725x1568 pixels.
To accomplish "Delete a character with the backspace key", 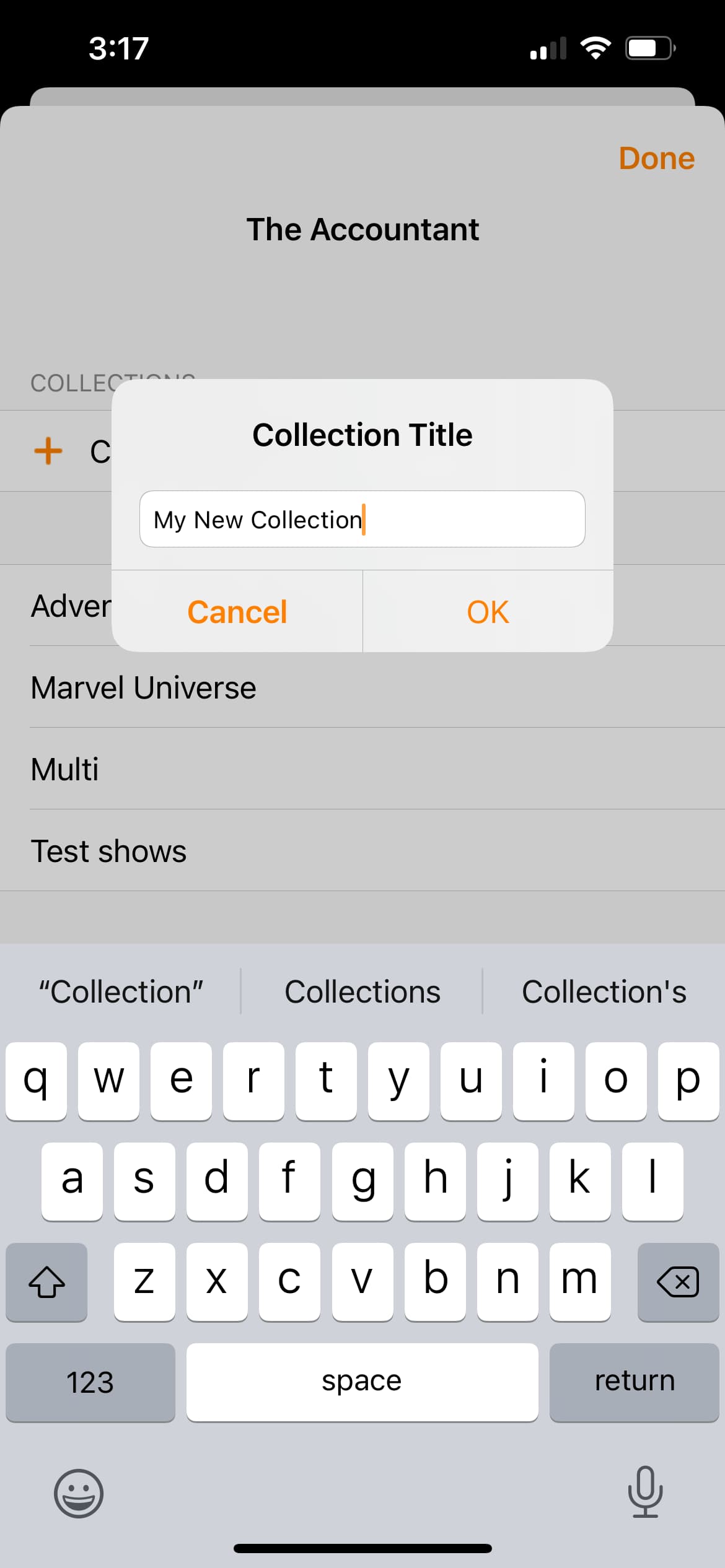I will coord(678,1281).
